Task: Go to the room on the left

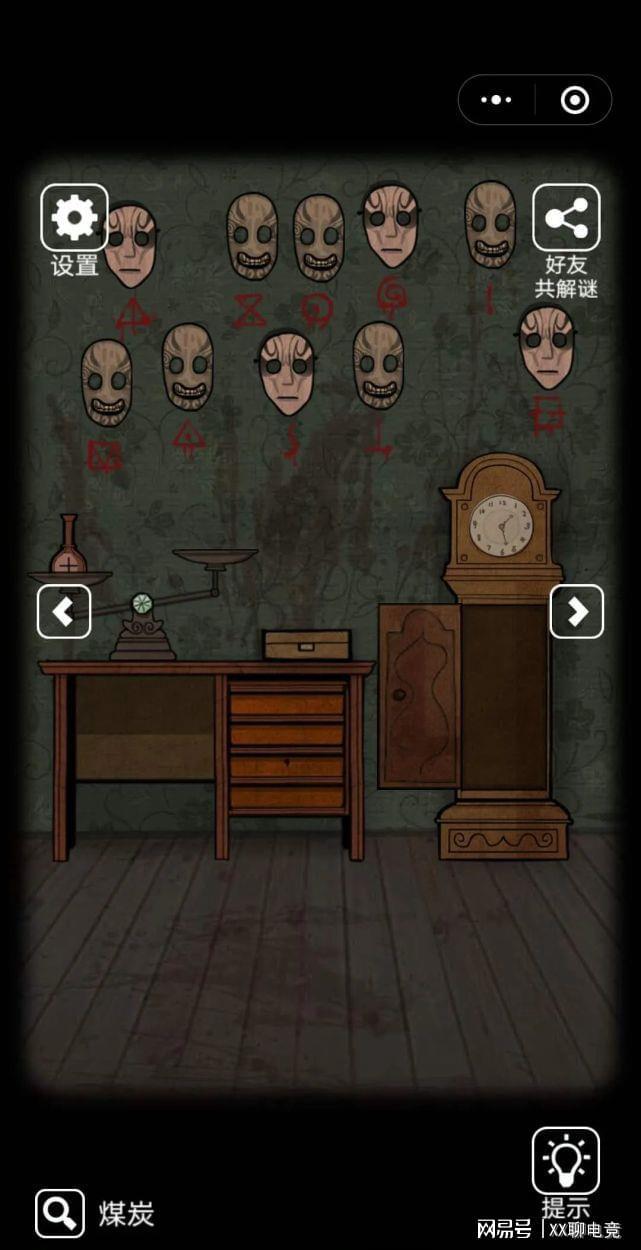Action: click(64, 611)
